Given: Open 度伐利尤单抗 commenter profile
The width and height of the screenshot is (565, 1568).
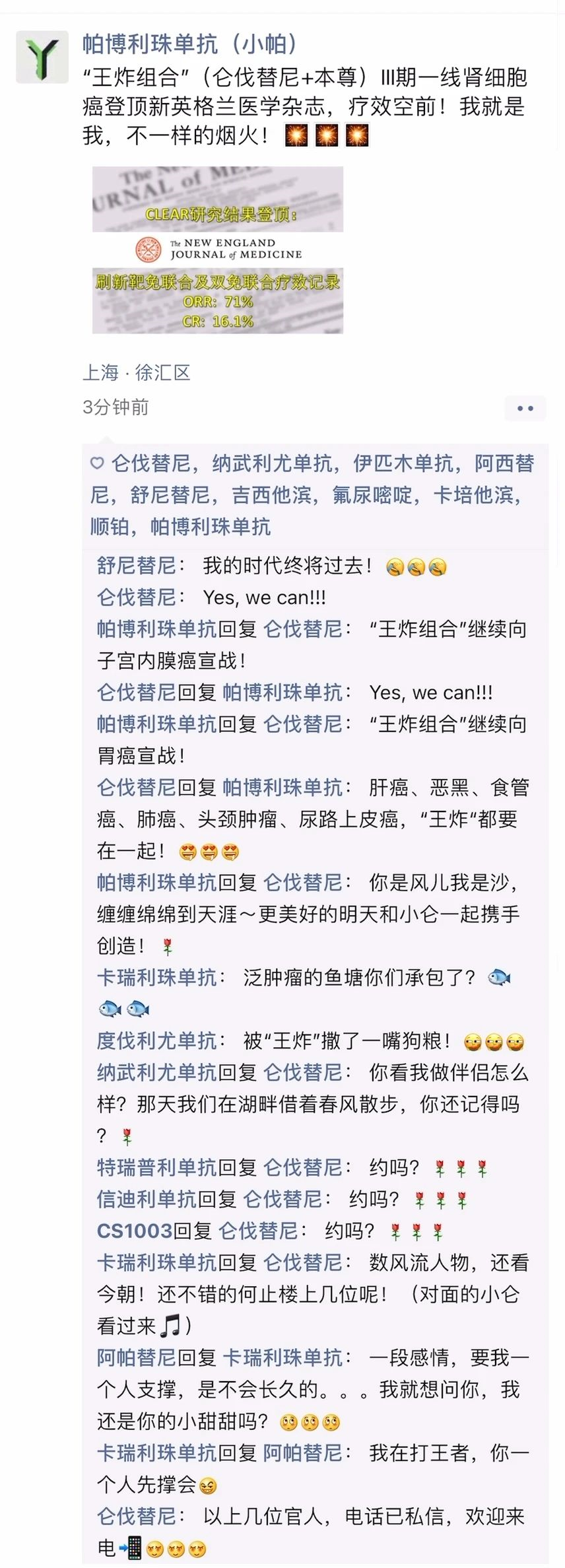Looking at the screenshot, I should 156,1041.
